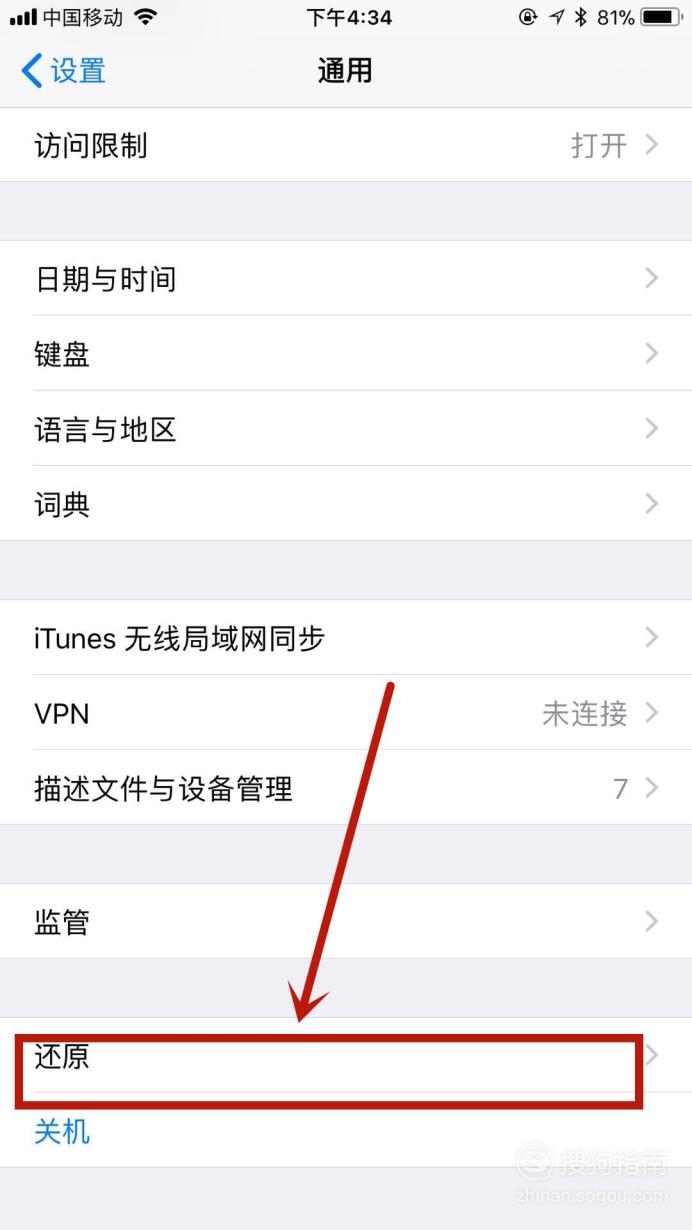Viewport: 692px width, 1230px height.
Task: Open 语言与地区 settings
Action: pyautogui.click(x=346, y=428)
